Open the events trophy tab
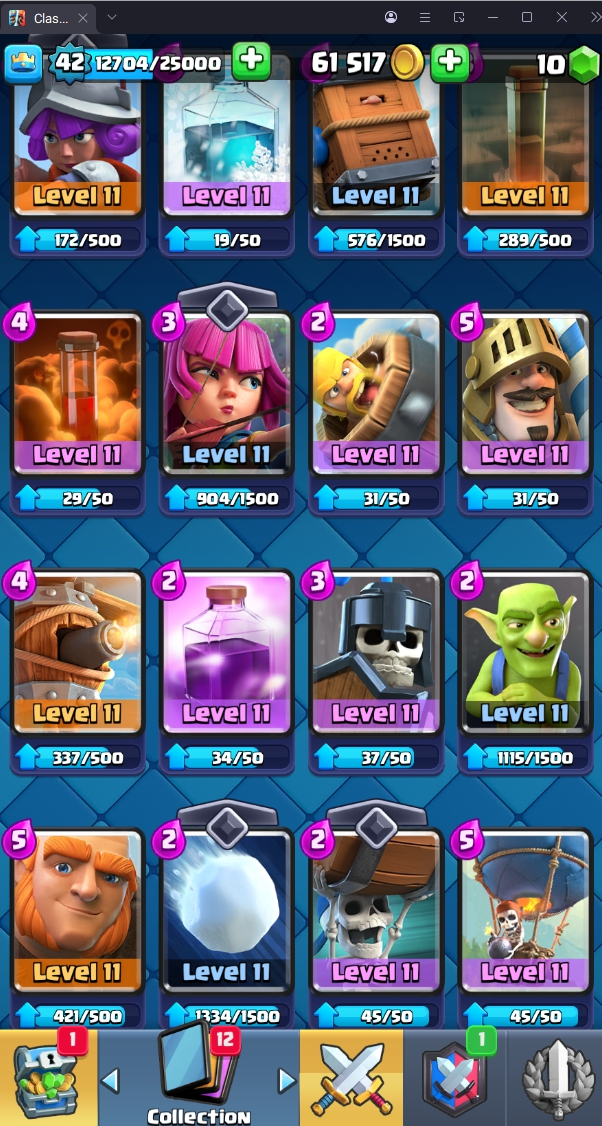The width and height of the screenshot is (602, 1126). (x=555, y=1080)
